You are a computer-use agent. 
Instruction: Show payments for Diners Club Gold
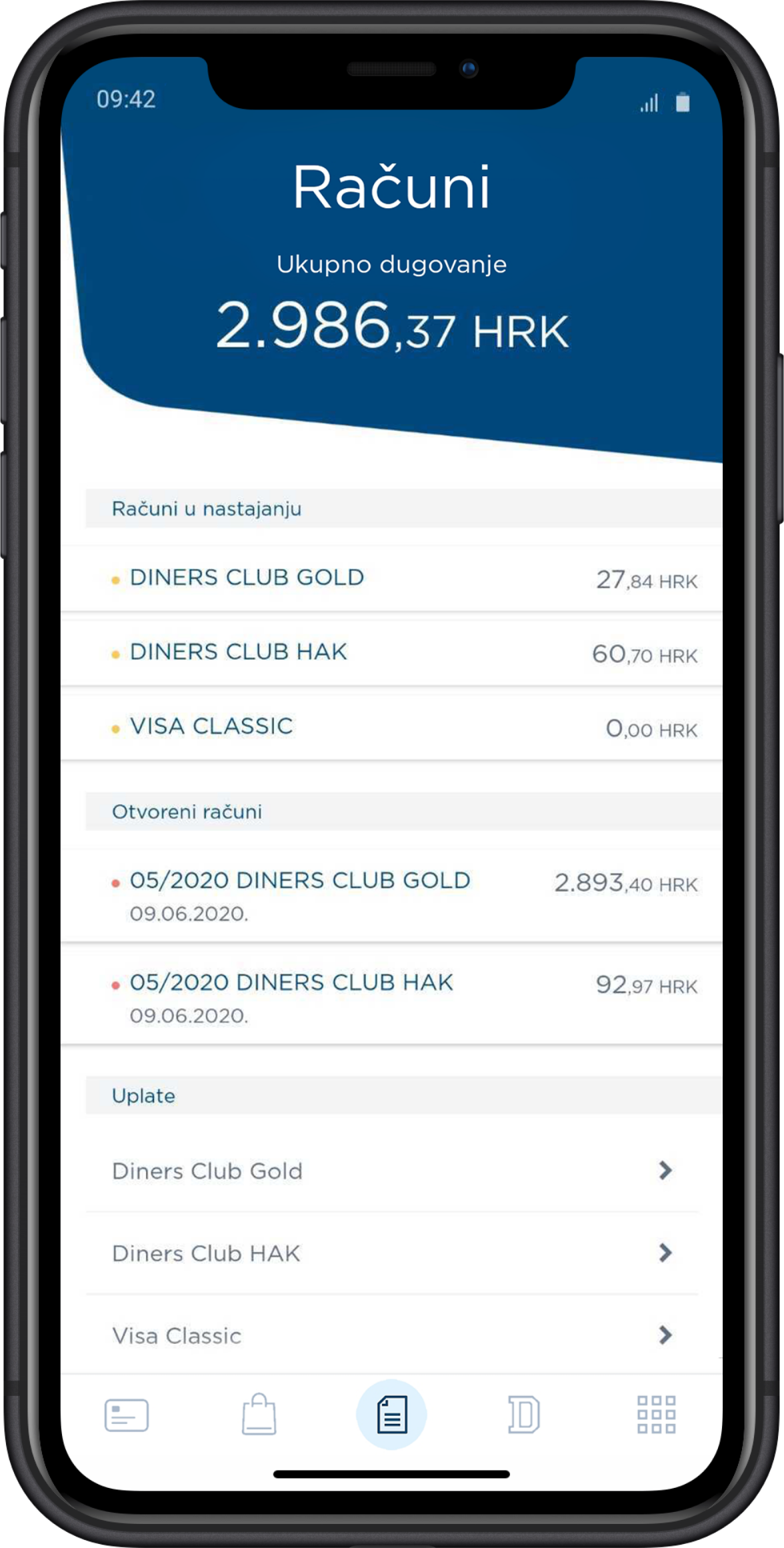point(391,1171)
